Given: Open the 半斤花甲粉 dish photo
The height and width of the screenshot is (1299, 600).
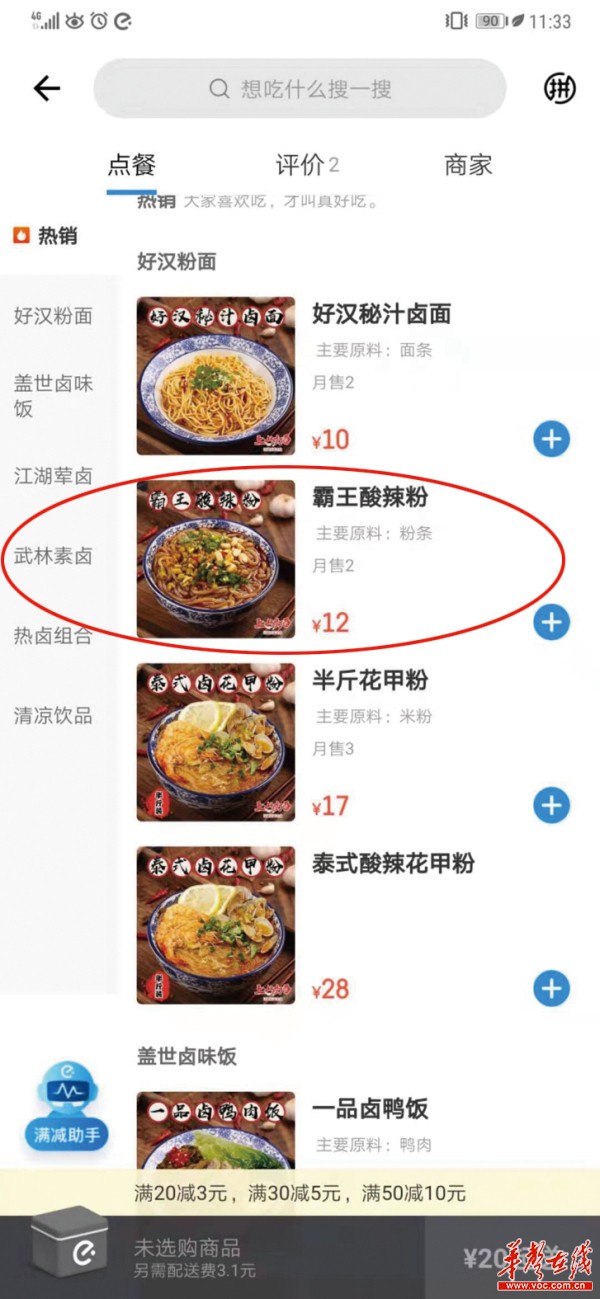Looking at the screenshot, I should 216,742.
